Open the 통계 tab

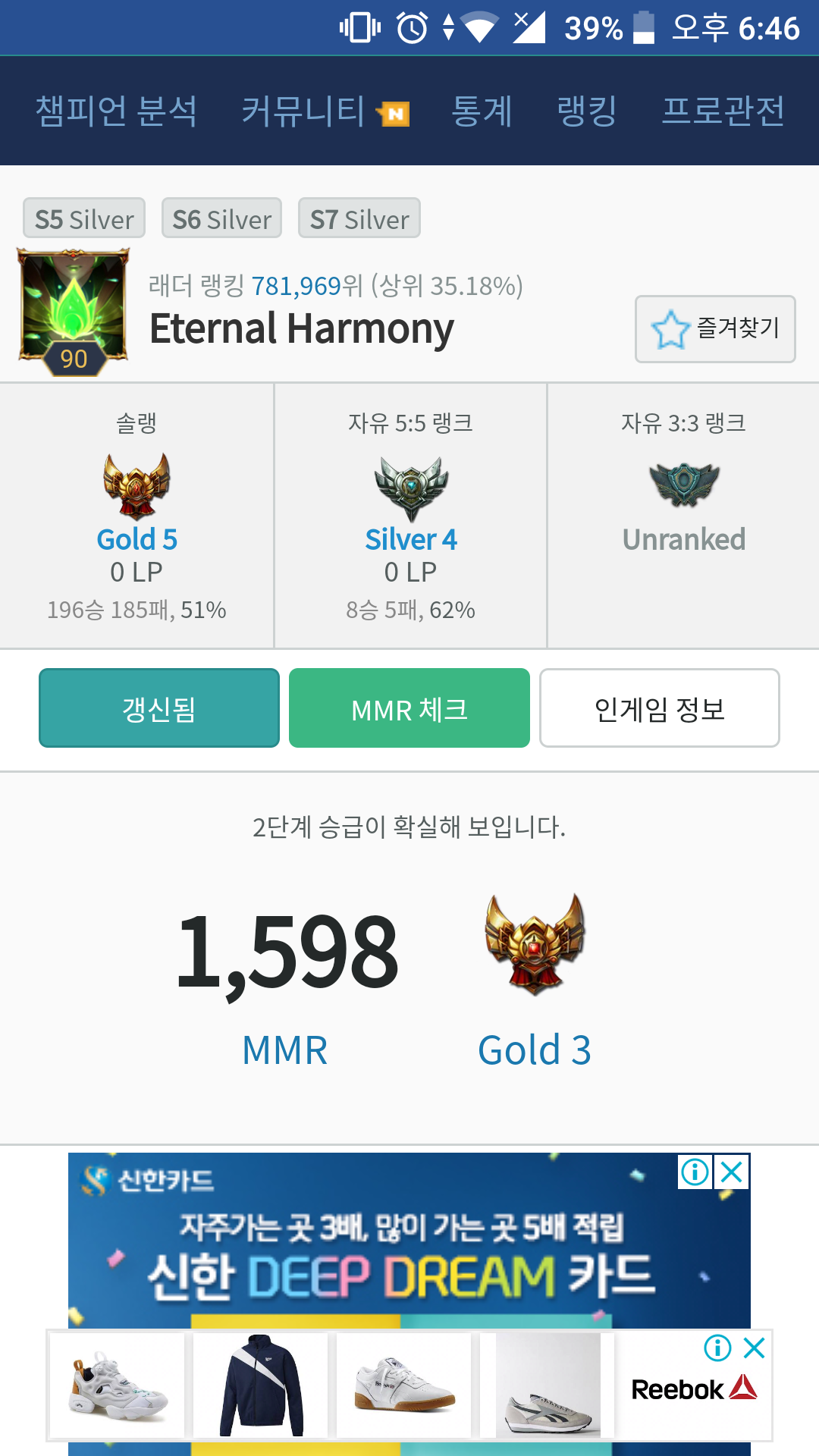[x=482, y=111]
